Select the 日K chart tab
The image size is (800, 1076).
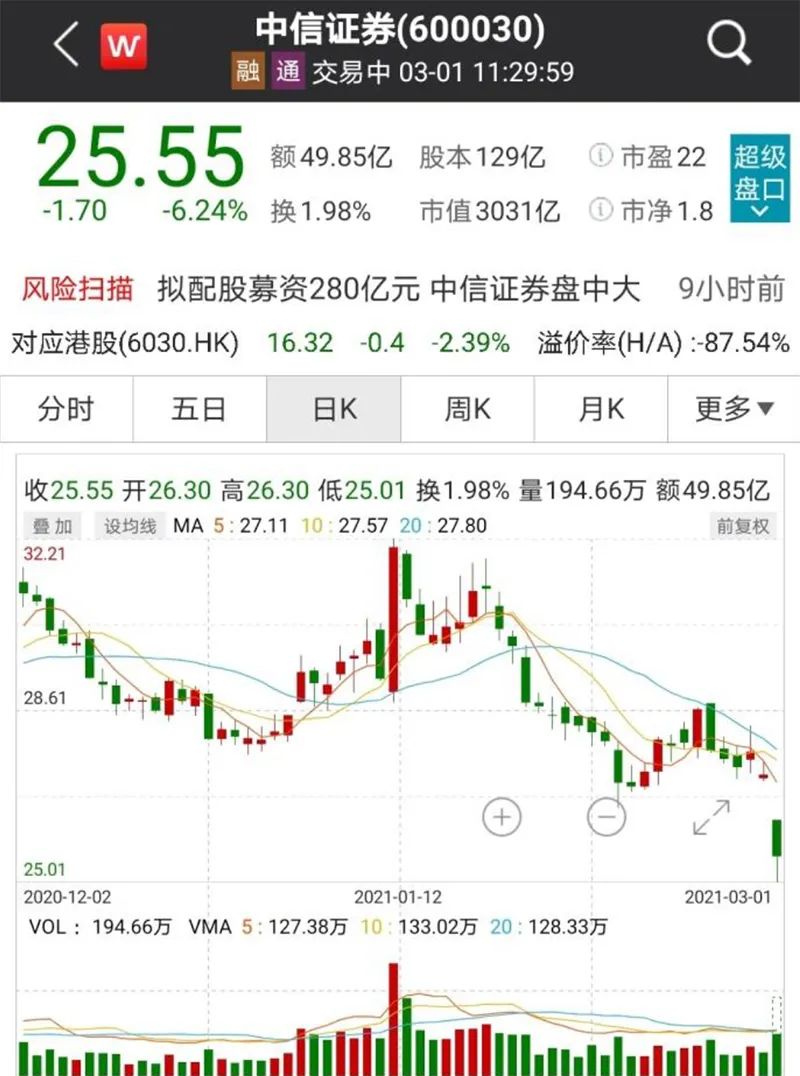coord(333,409)
